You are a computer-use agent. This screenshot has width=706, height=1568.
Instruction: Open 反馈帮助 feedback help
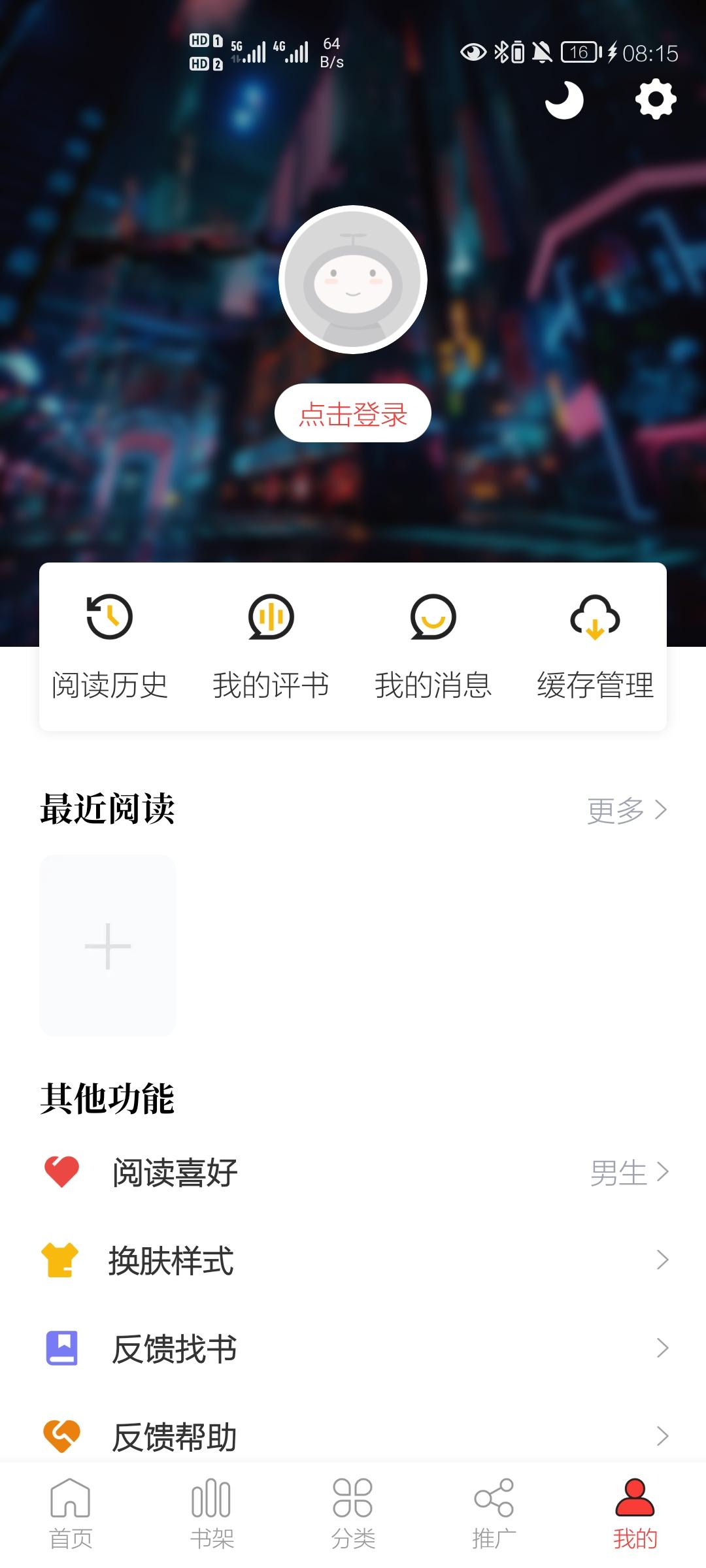click(x=353, y=1437)
